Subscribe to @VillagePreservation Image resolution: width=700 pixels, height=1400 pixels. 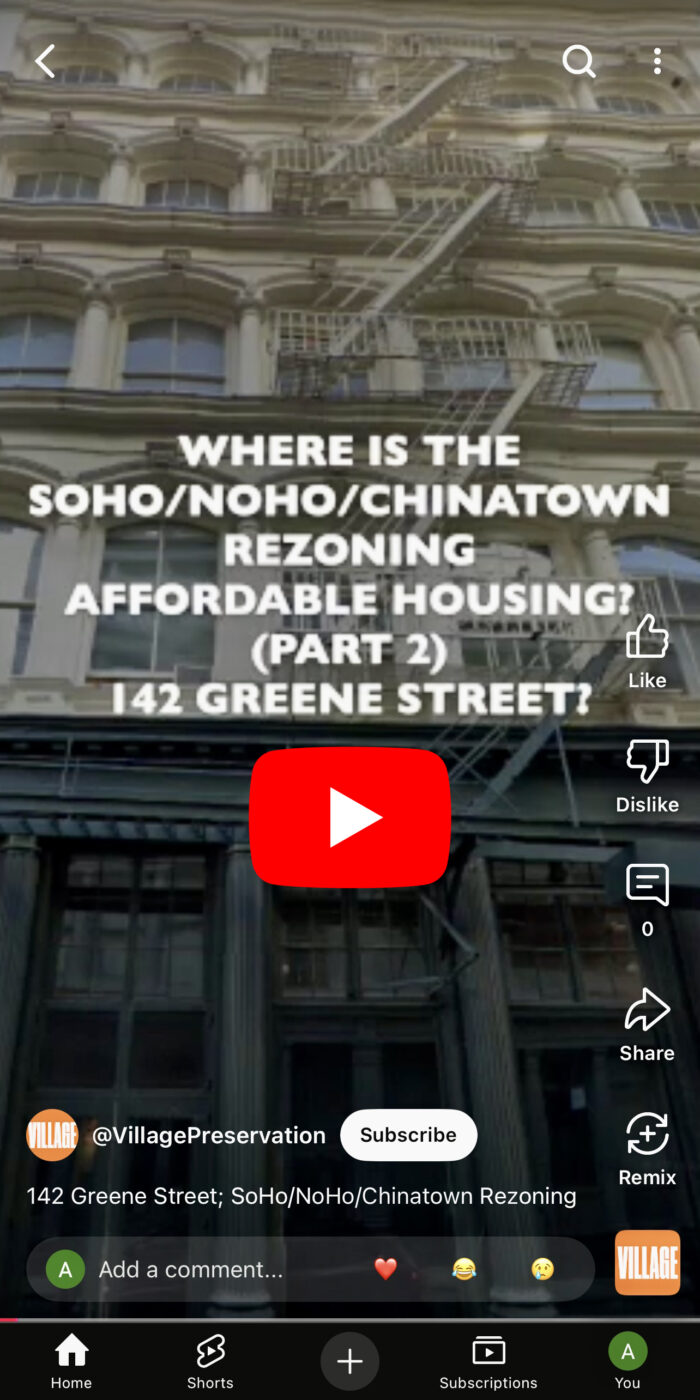coord(408,1135)
